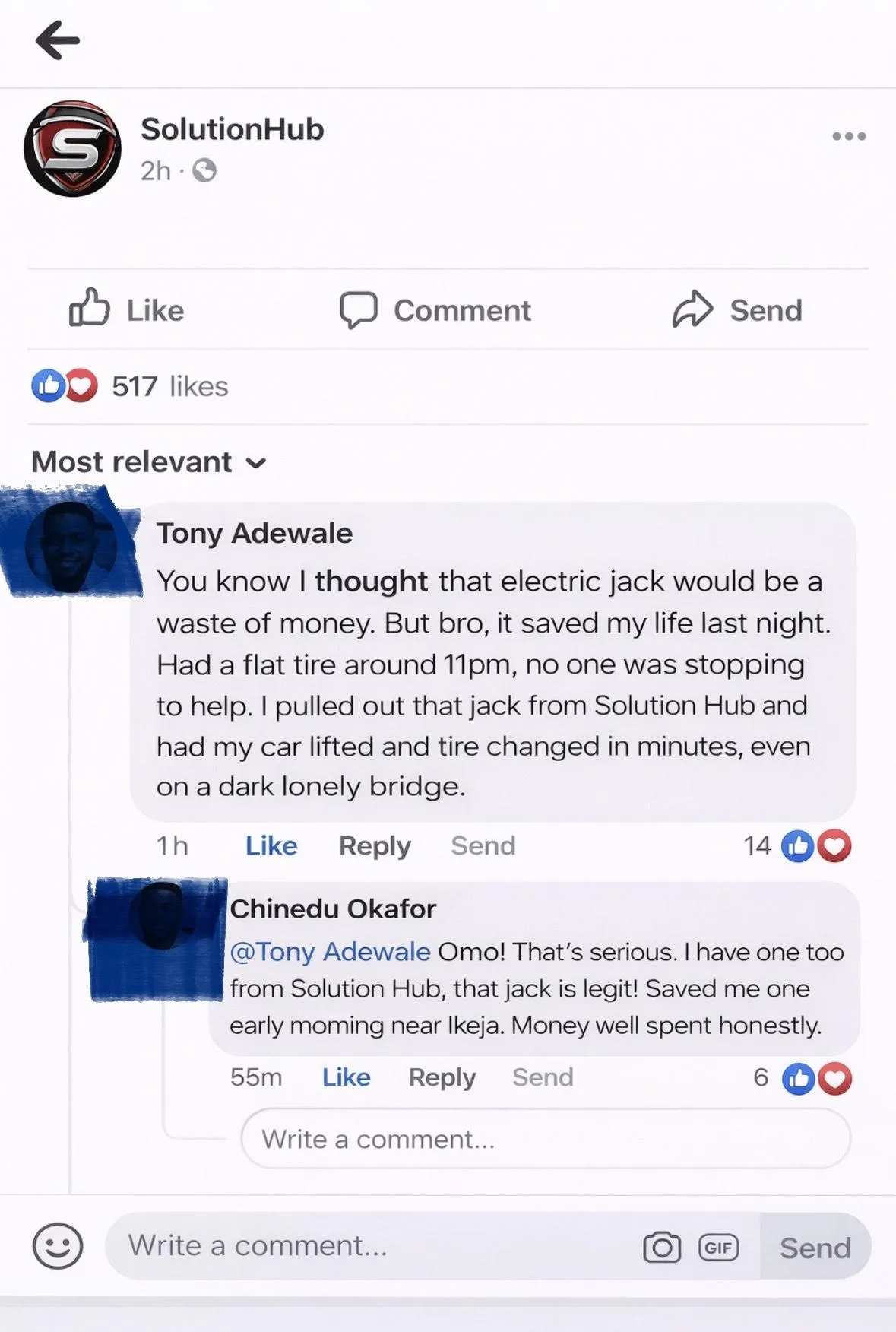
Task: Reply to Tony Adewale's comment
Action: pos(375,845)
